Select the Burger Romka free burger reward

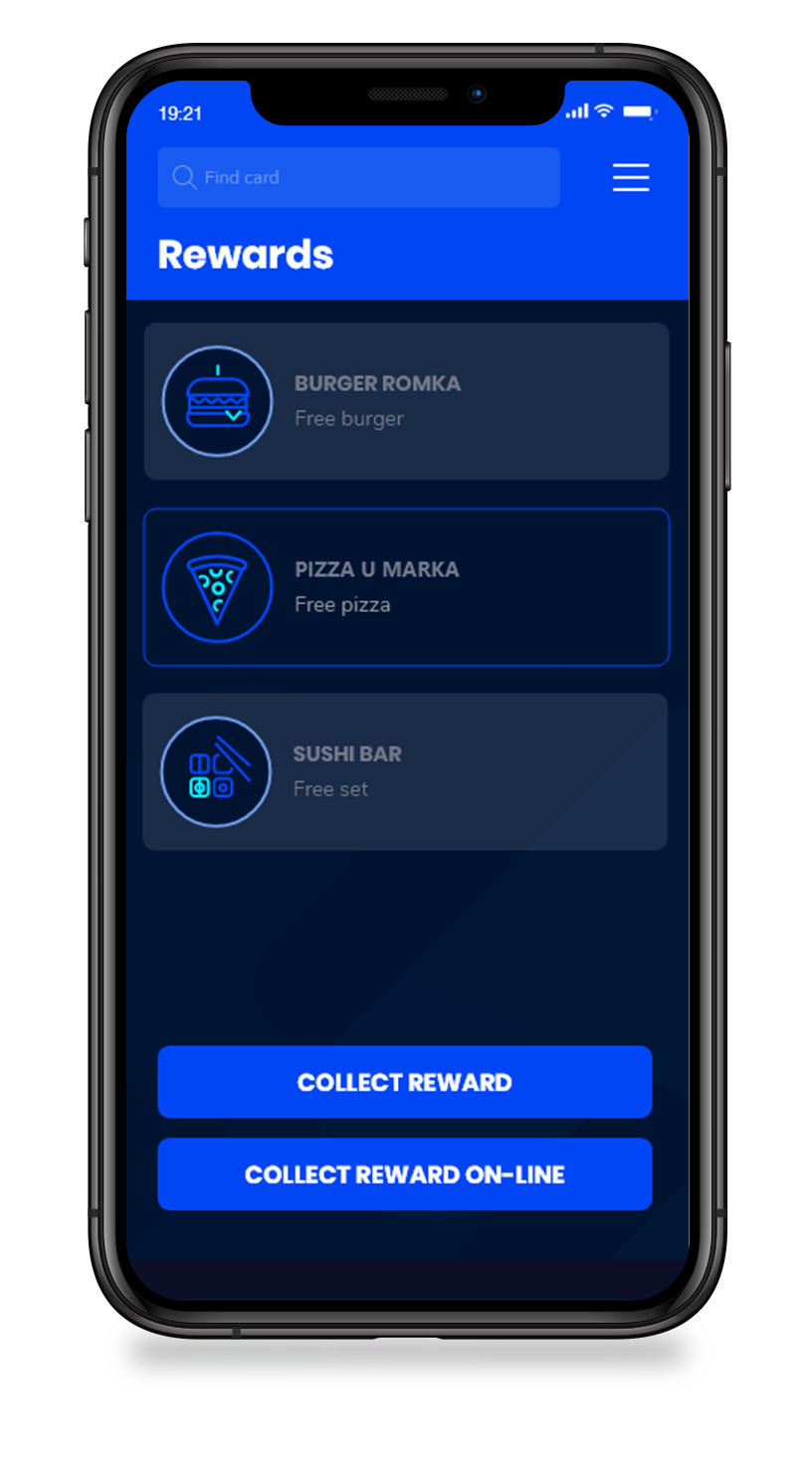406,401
